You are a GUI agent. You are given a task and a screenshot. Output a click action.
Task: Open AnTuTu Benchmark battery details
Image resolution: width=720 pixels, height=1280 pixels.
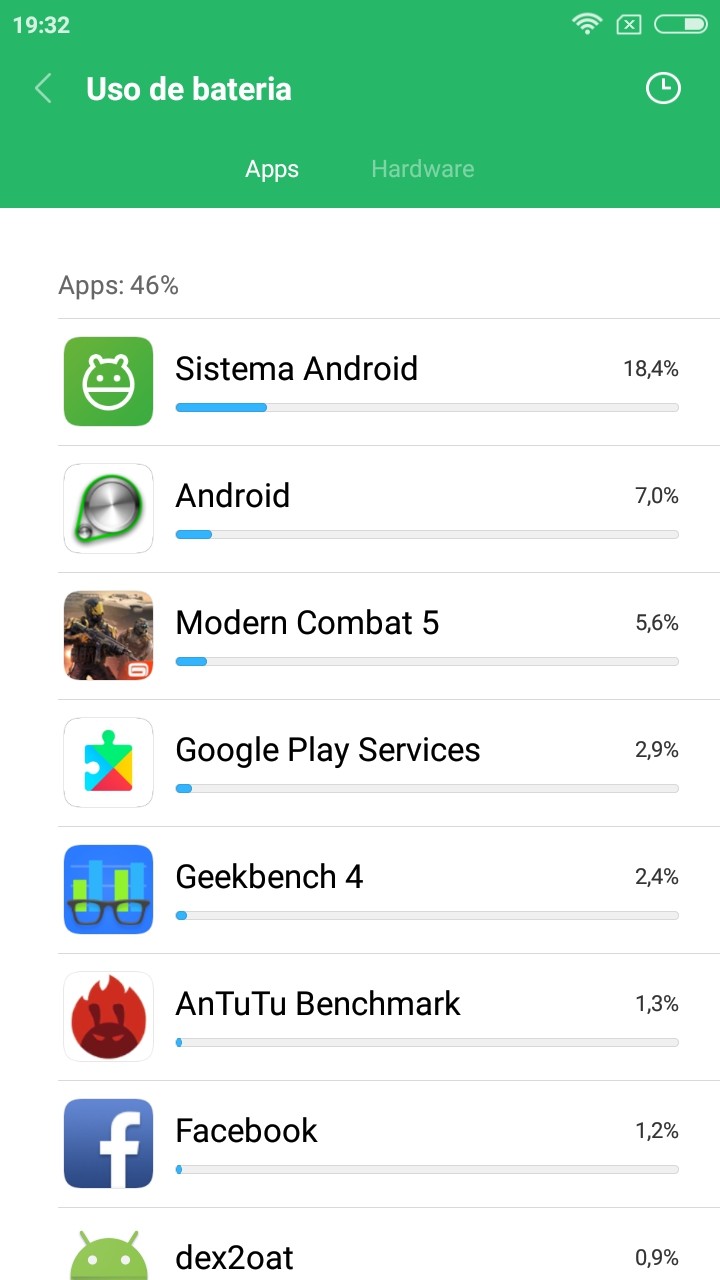pos(389,1018)
